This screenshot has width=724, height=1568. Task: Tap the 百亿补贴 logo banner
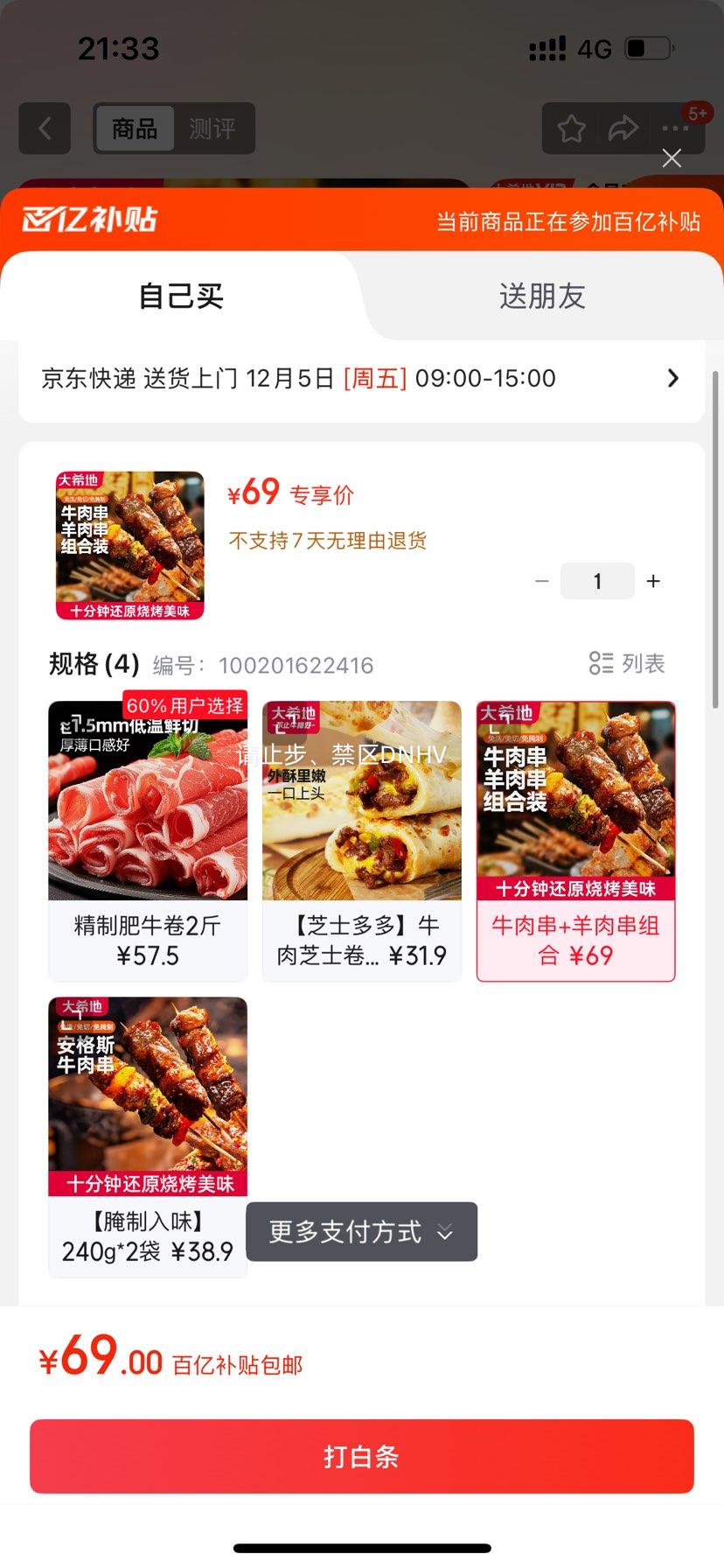[89, 220]
